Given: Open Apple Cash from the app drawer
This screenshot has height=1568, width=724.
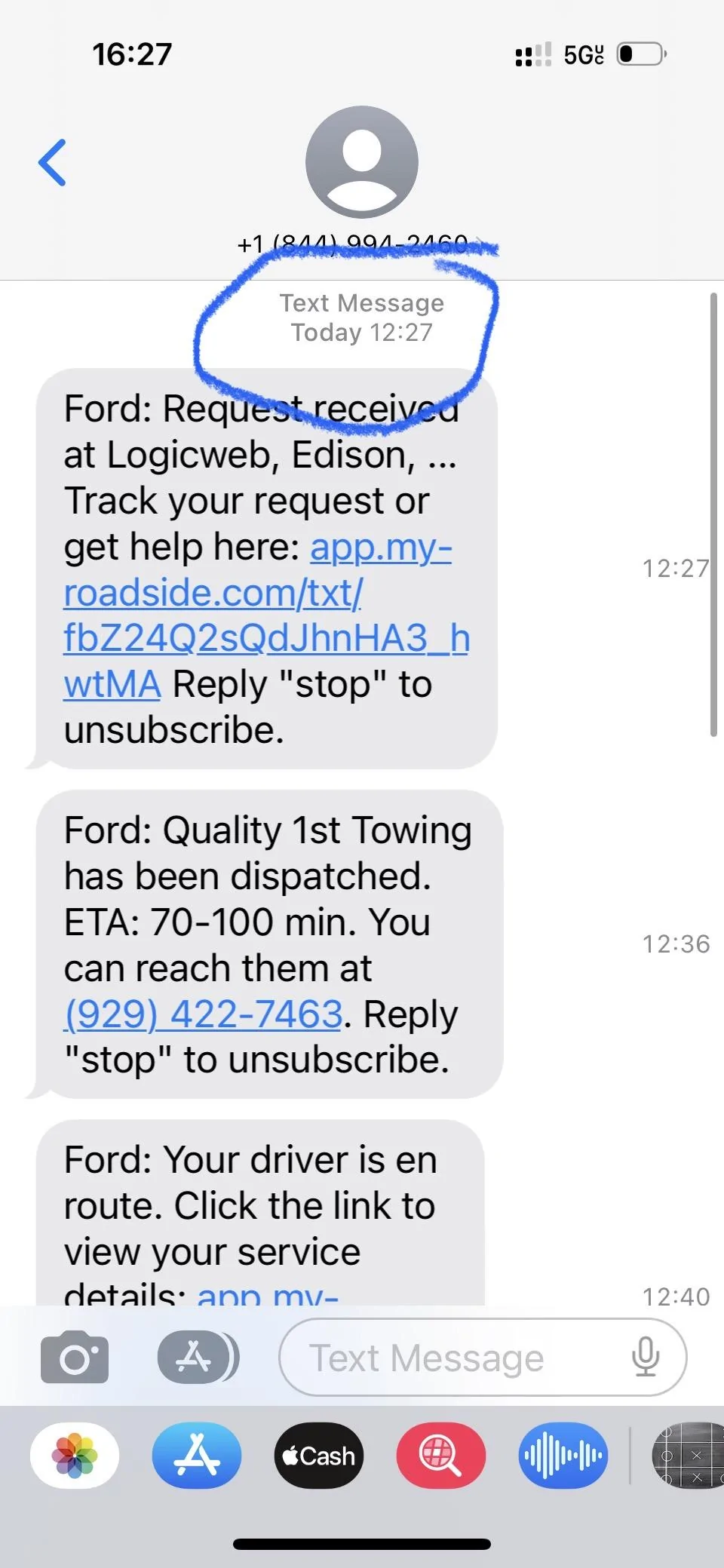Looking at the screenshot, I should pos(318,1456).
